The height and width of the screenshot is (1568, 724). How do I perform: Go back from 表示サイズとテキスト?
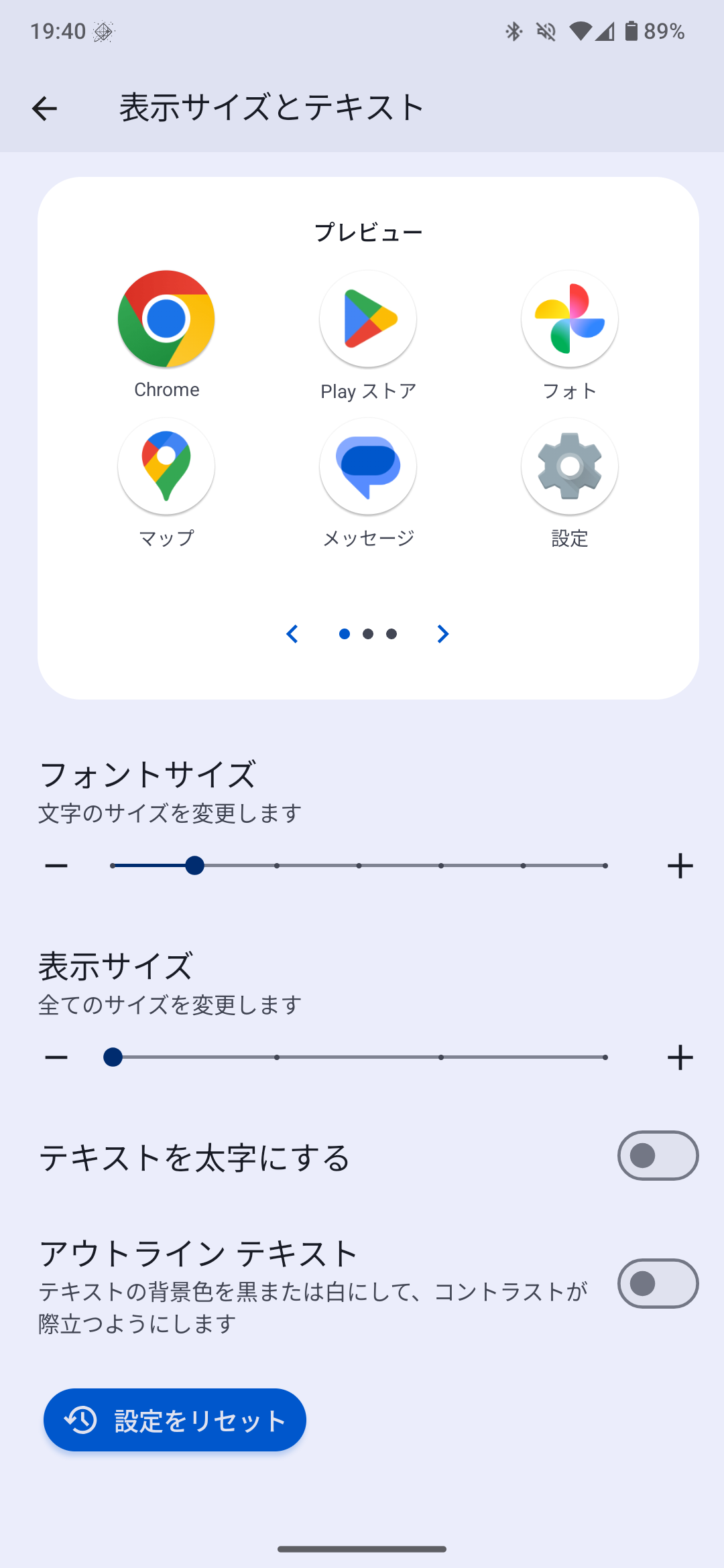(44, 109)
